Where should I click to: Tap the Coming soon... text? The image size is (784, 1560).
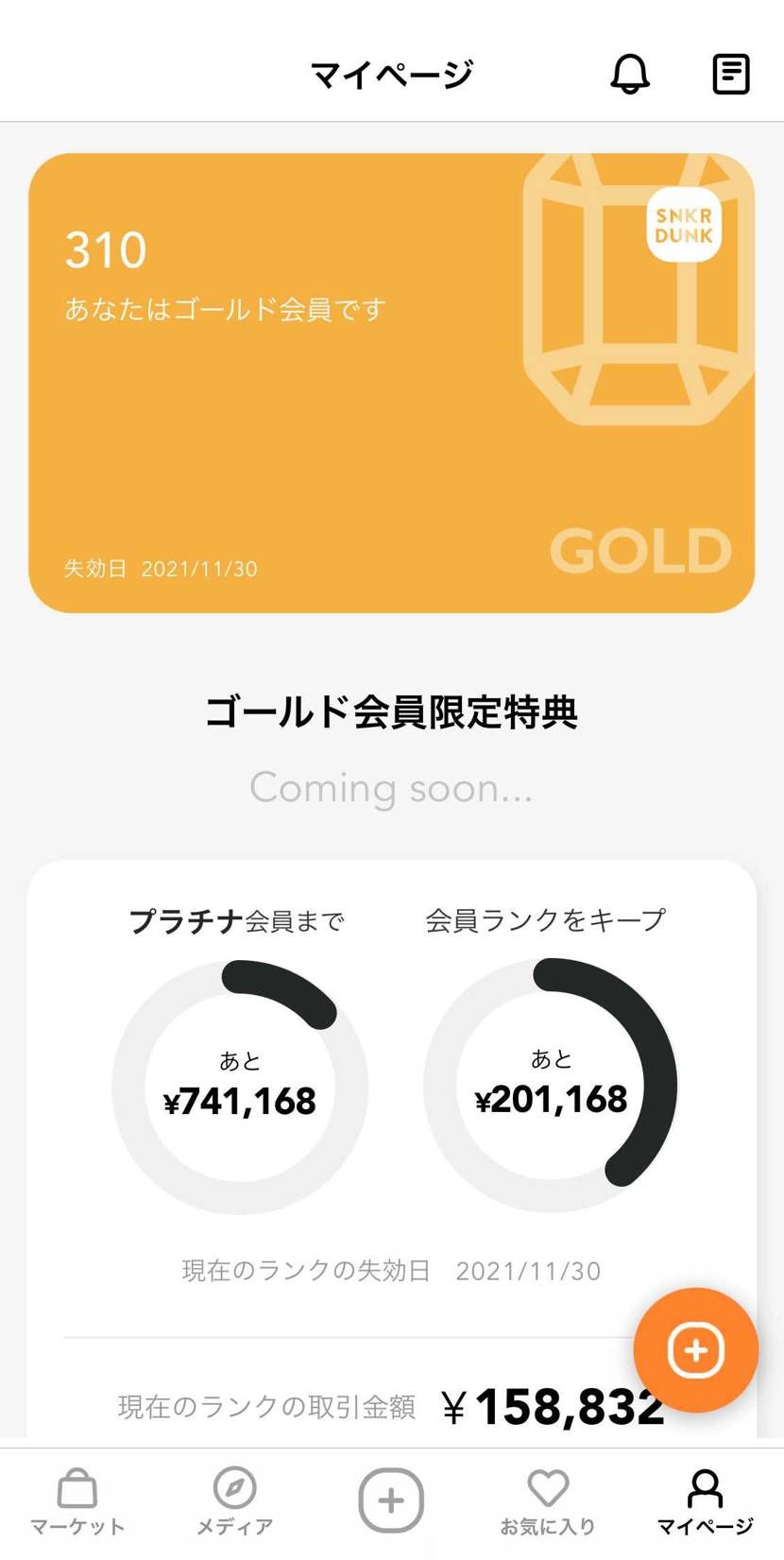pos(391,788)
